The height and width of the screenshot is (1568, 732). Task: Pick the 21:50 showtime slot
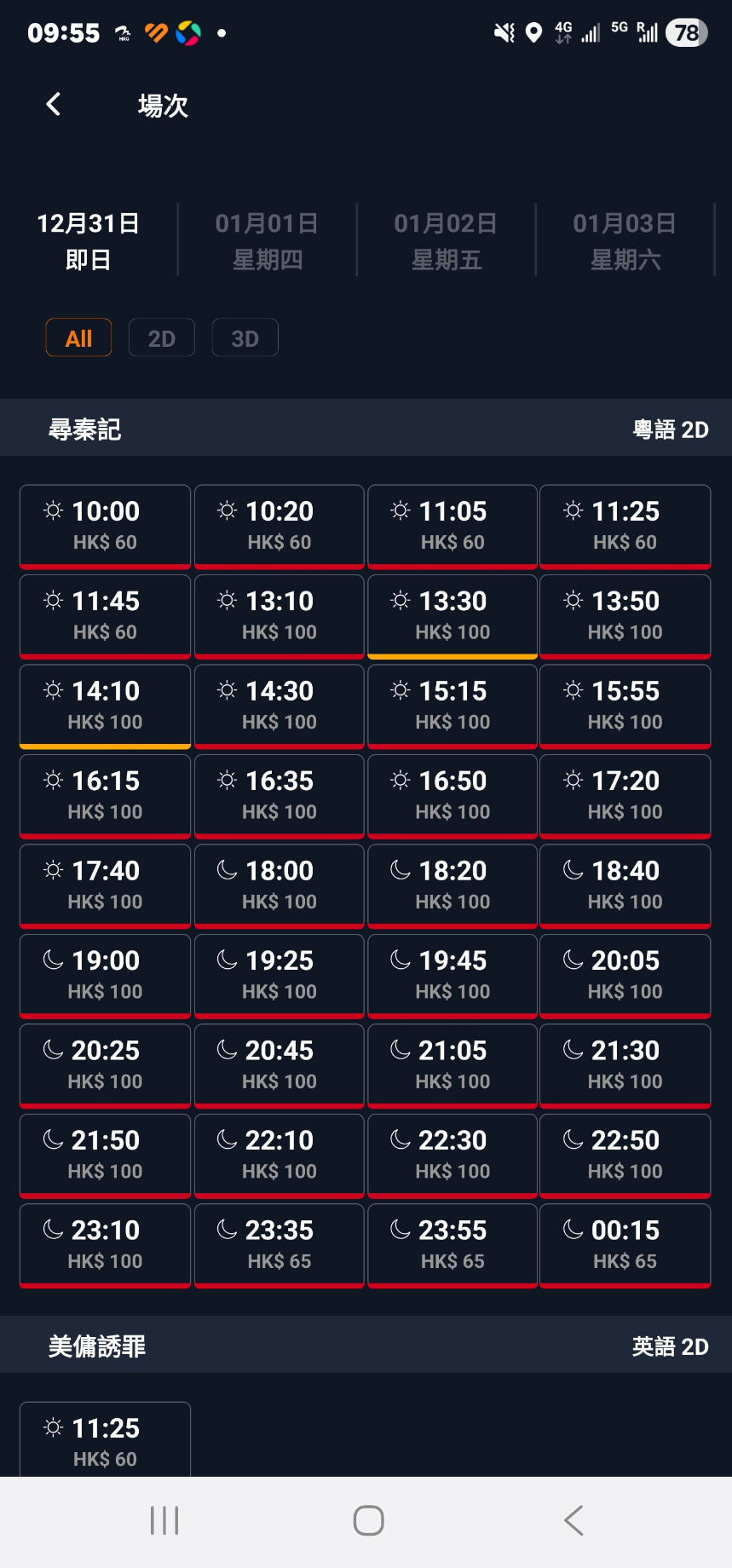(x=105, y=1154)
